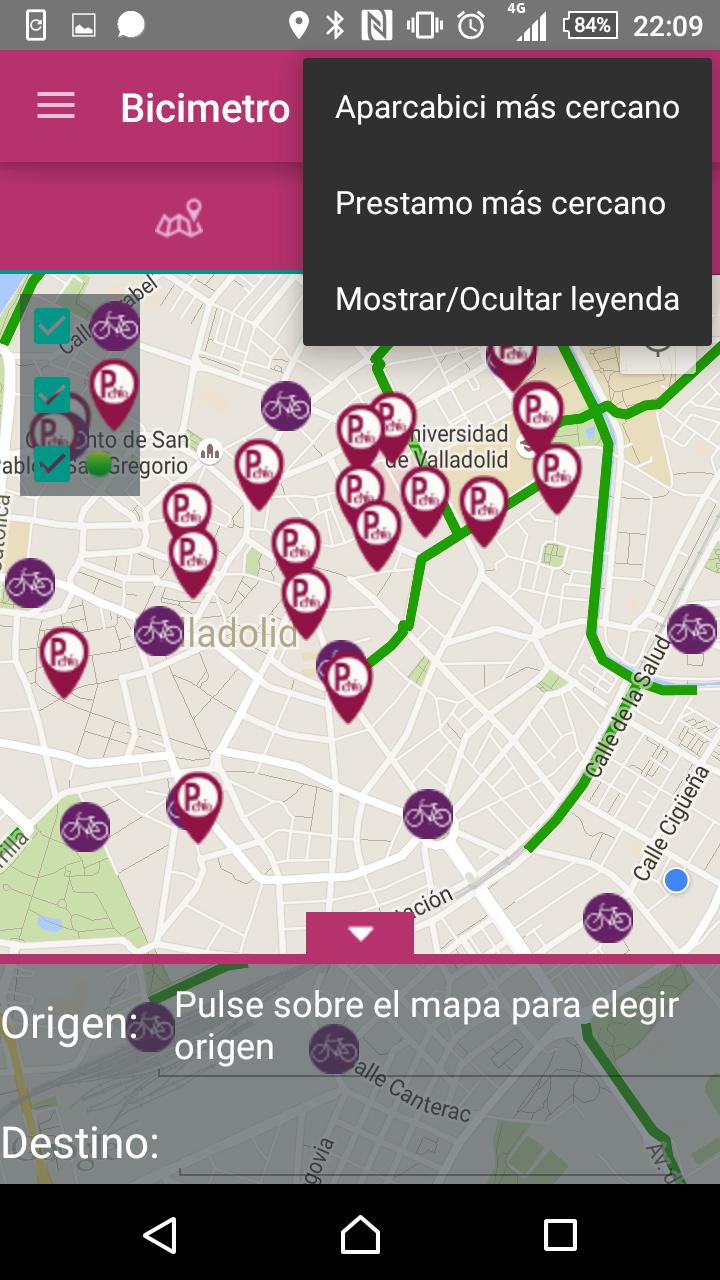The width and height of the screenshot is (720, 1280).
Task: Uncheck the top legend checkbox for bike stations
Action: 50,325
